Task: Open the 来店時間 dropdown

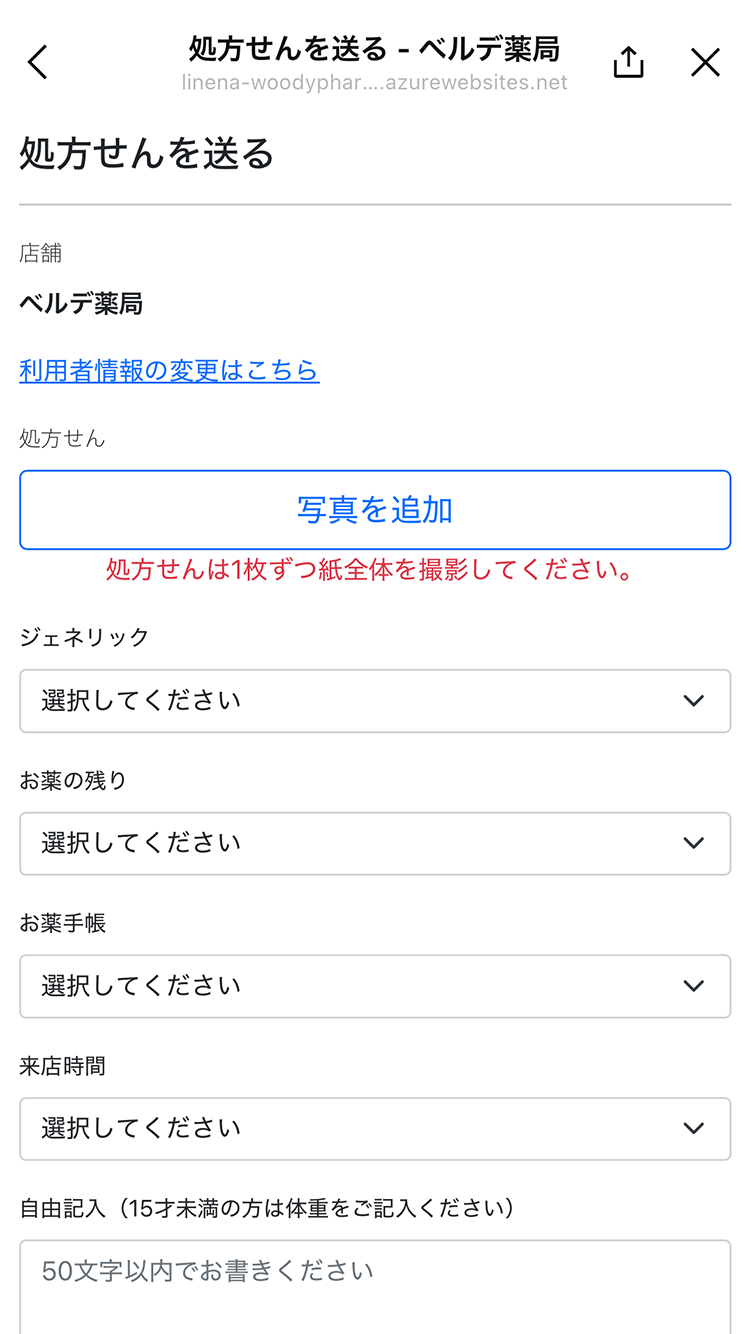Action: (375, 1129)
